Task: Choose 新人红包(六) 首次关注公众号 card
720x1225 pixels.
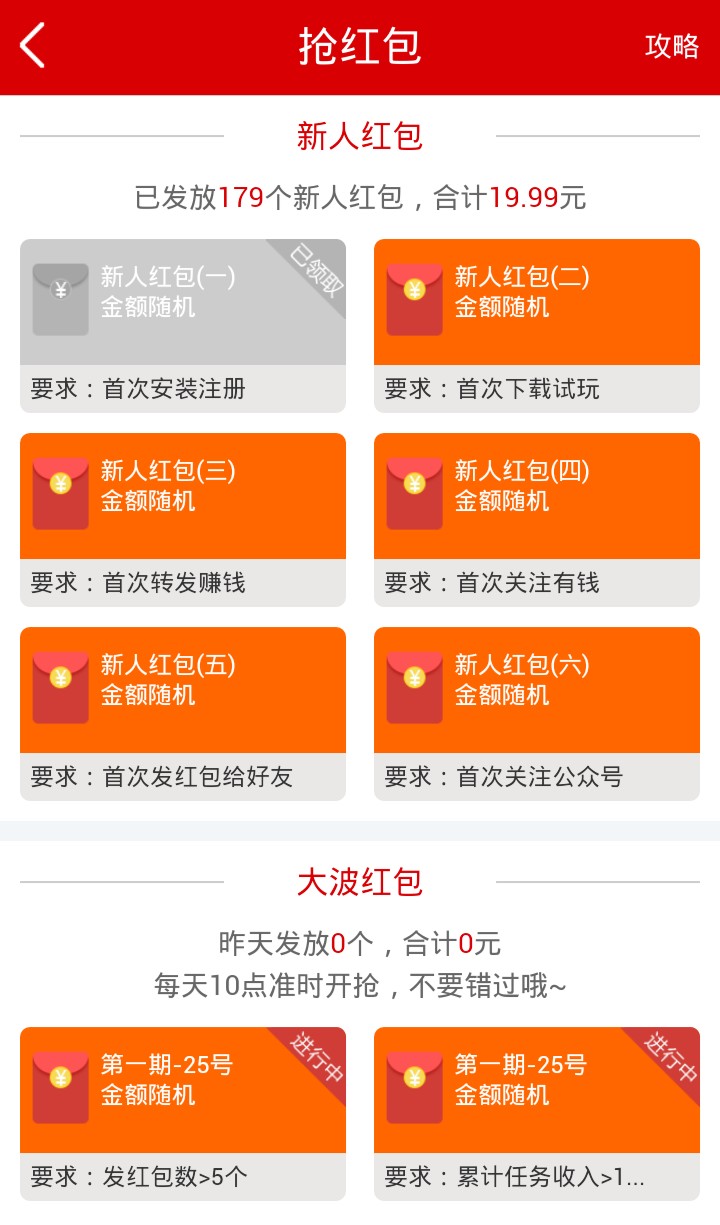Action: pyautogui.click(x=537, y=713)
